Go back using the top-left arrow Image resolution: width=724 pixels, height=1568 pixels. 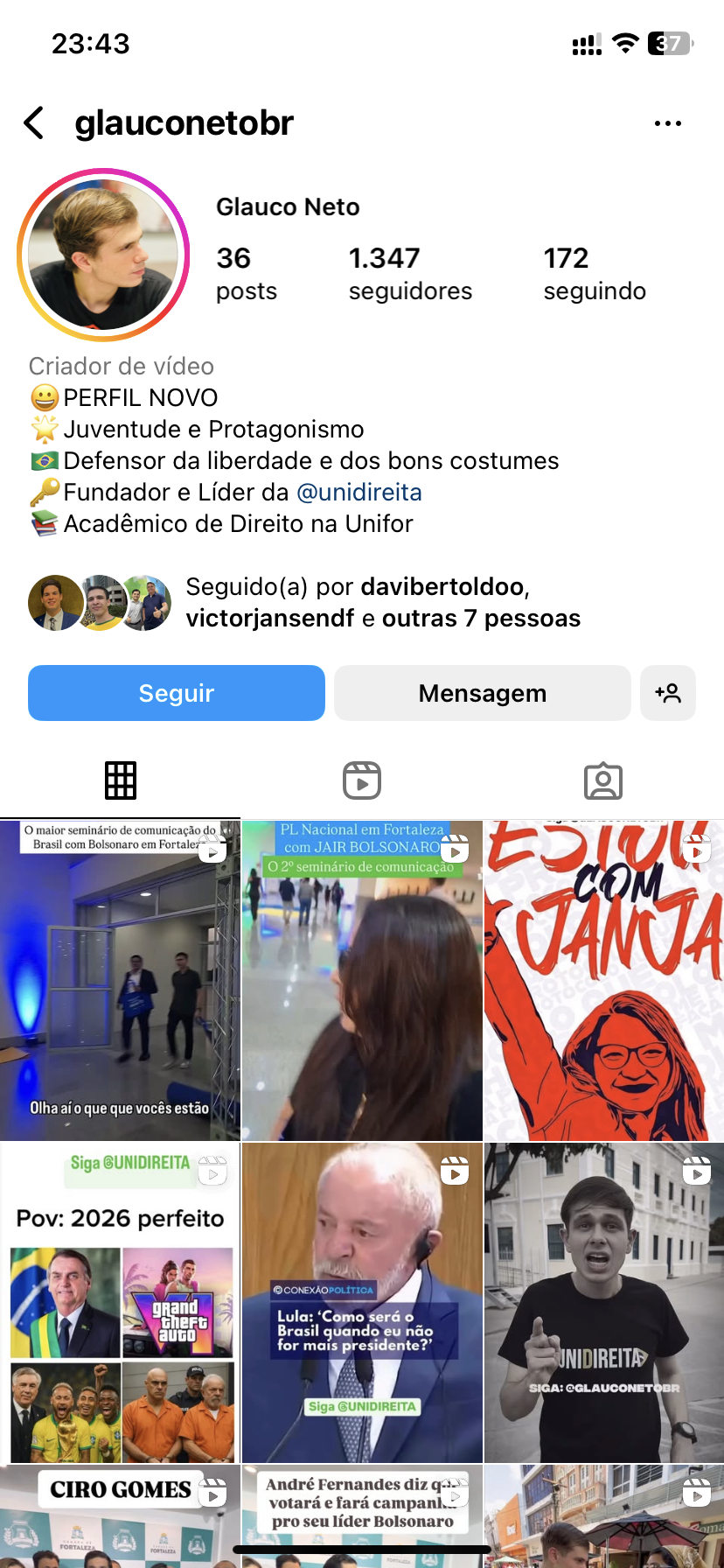[35, 123]
